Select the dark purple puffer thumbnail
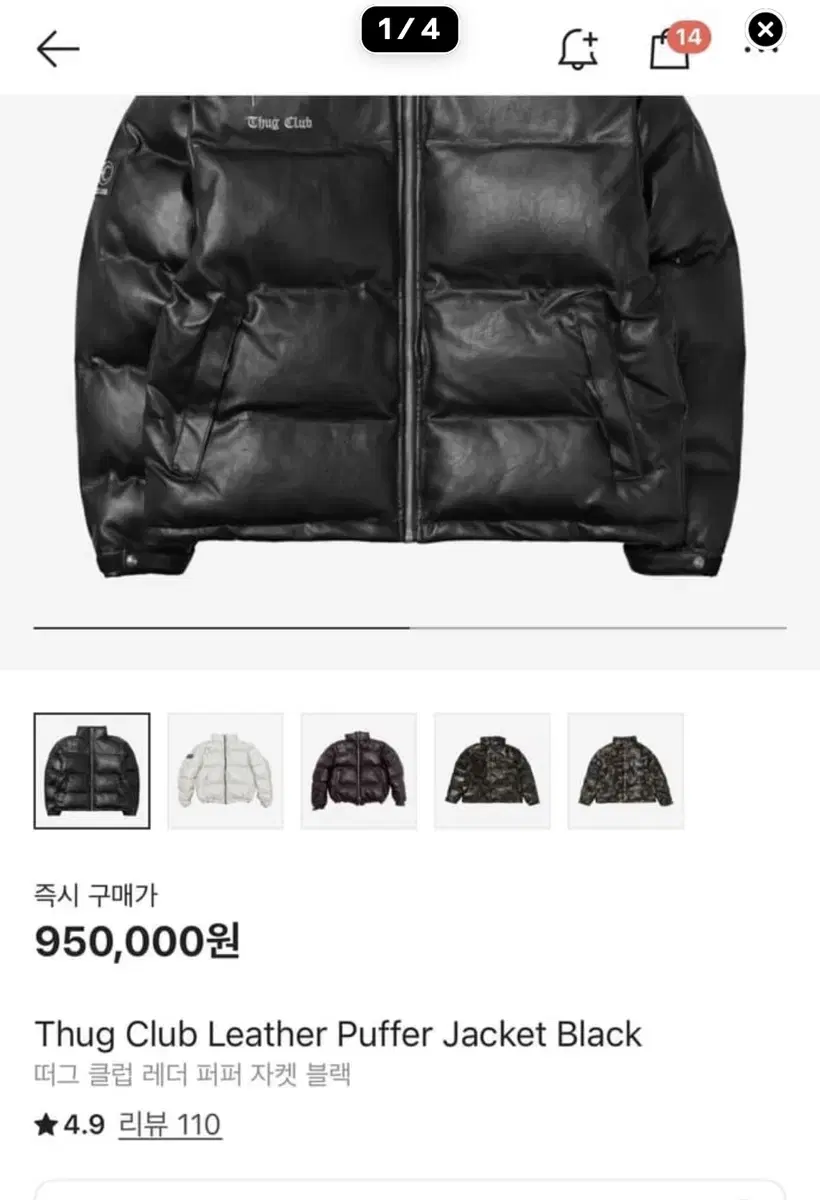Image resolution: width=820 pixels, height=1200 pixels. click(358, 769)
